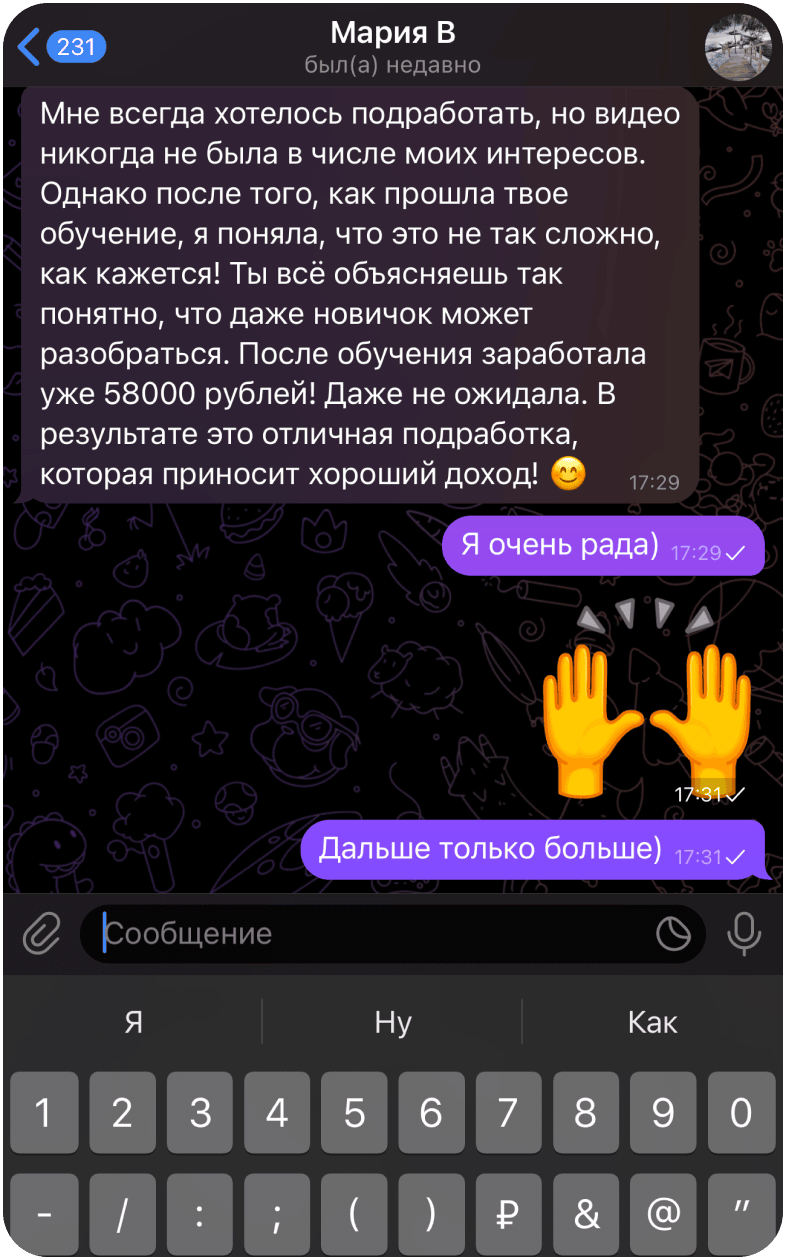
Task: Attach a file with the paperclip
Action: tap(41, 934)
